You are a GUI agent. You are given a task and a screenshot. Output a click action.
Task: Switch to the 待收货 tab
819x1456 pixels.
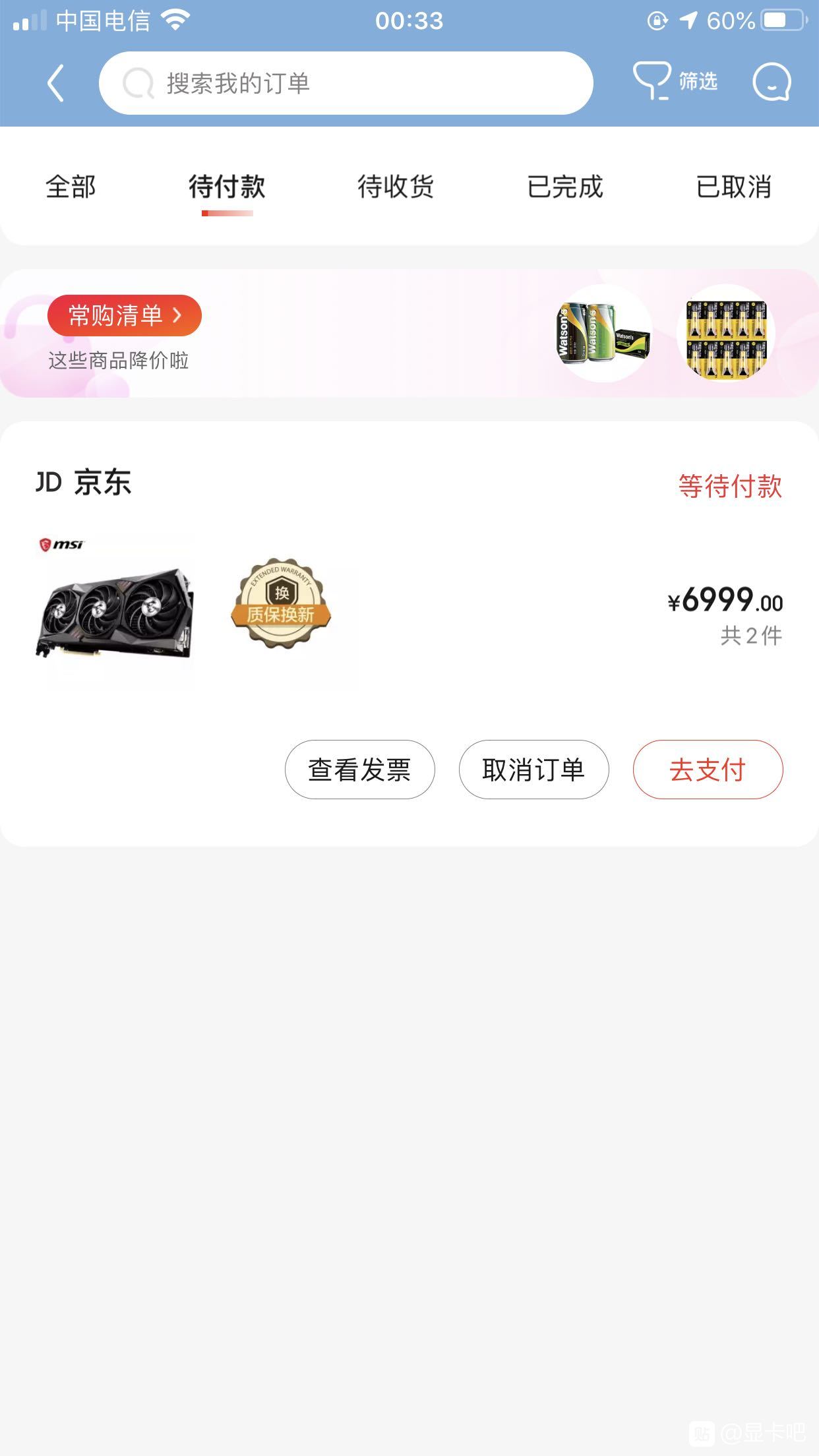pos(396,187)
